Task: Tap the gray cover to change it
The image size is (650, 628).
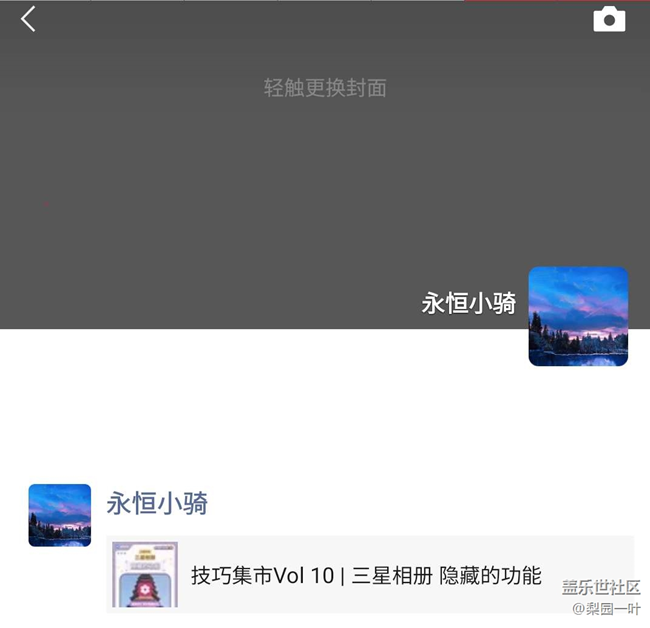Action: [x=325, y=88]
